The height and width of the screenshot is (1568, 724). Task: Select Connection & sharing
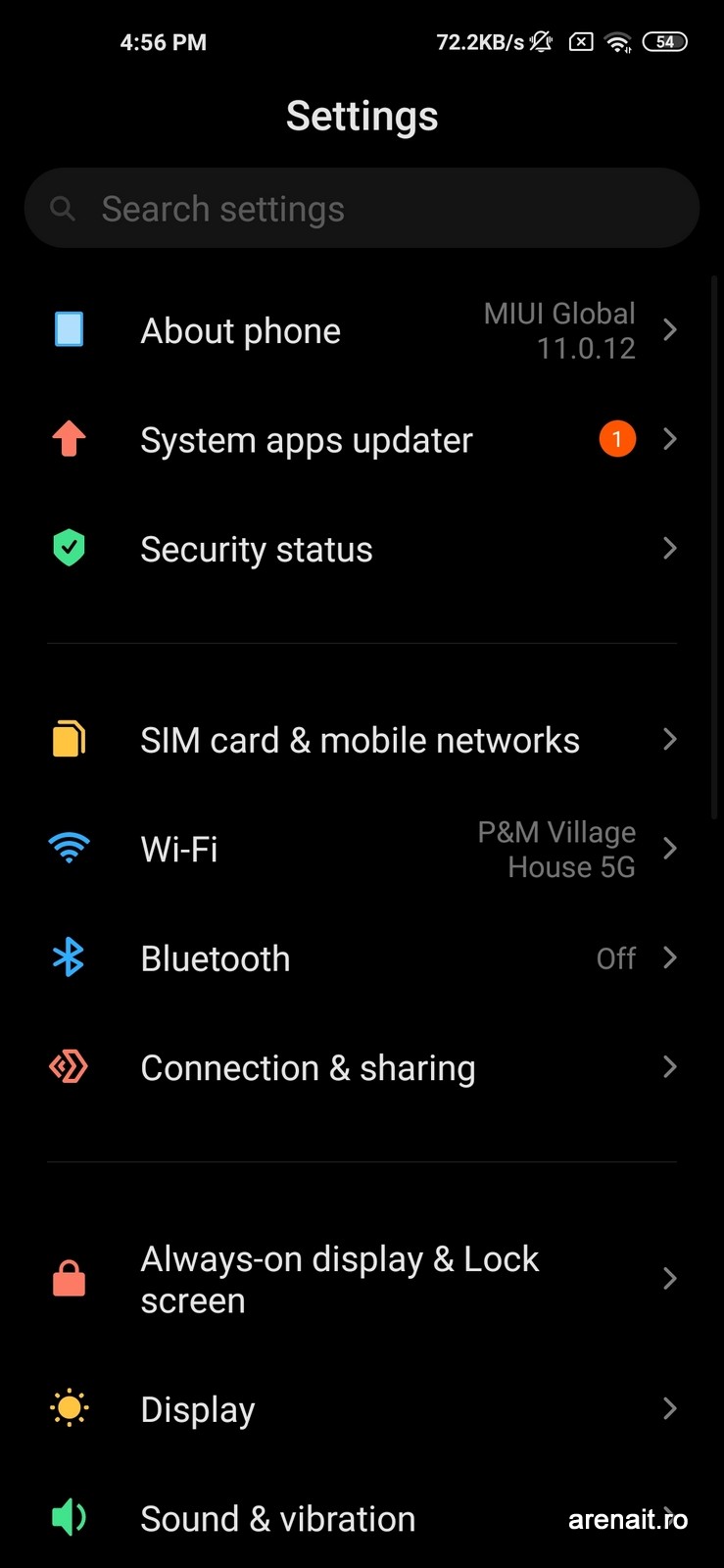362,1067
